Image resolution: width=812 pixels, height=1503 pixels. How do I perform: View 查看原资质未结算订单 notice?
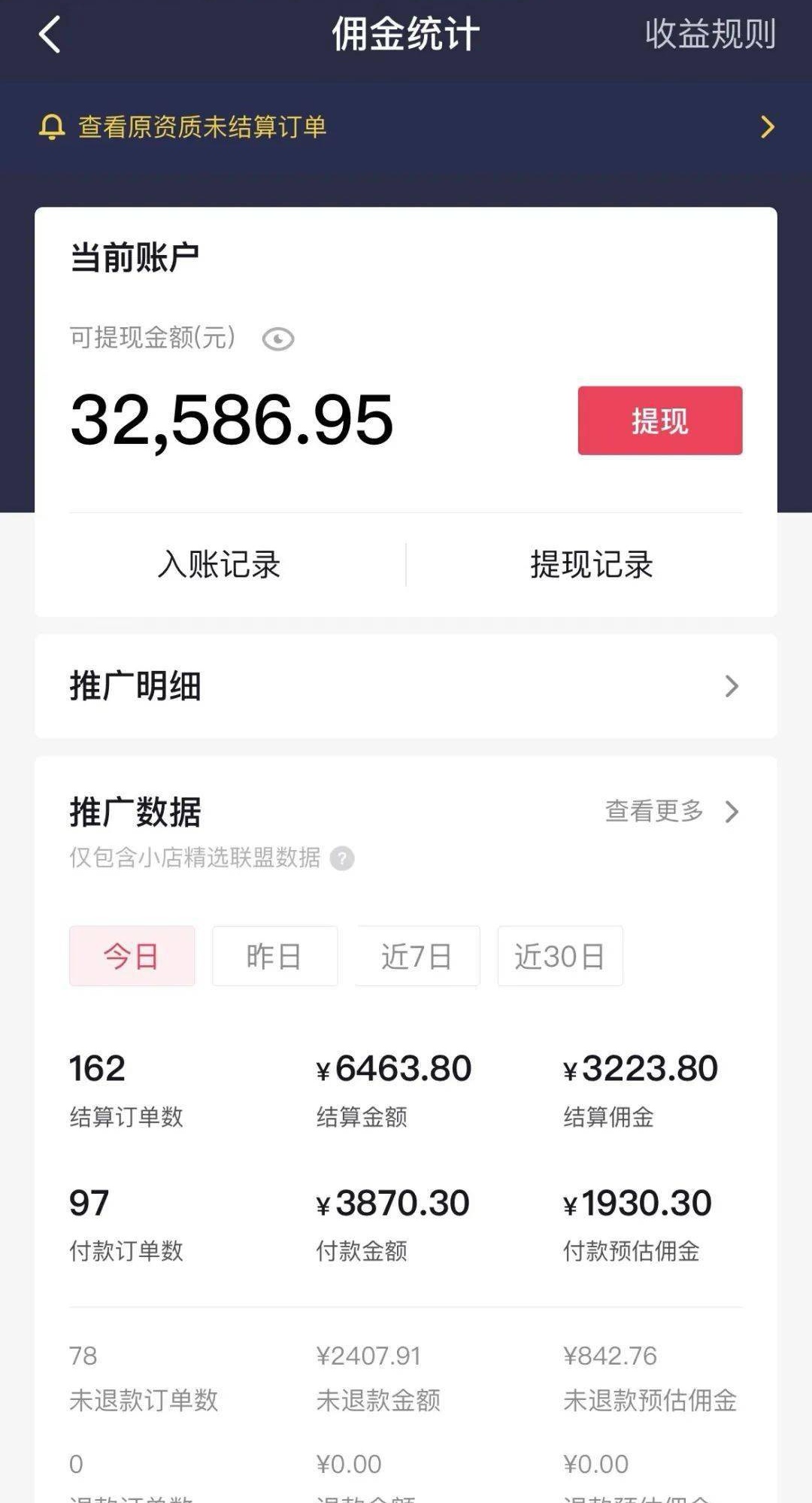pyautogui.click(x=406, y=127)
